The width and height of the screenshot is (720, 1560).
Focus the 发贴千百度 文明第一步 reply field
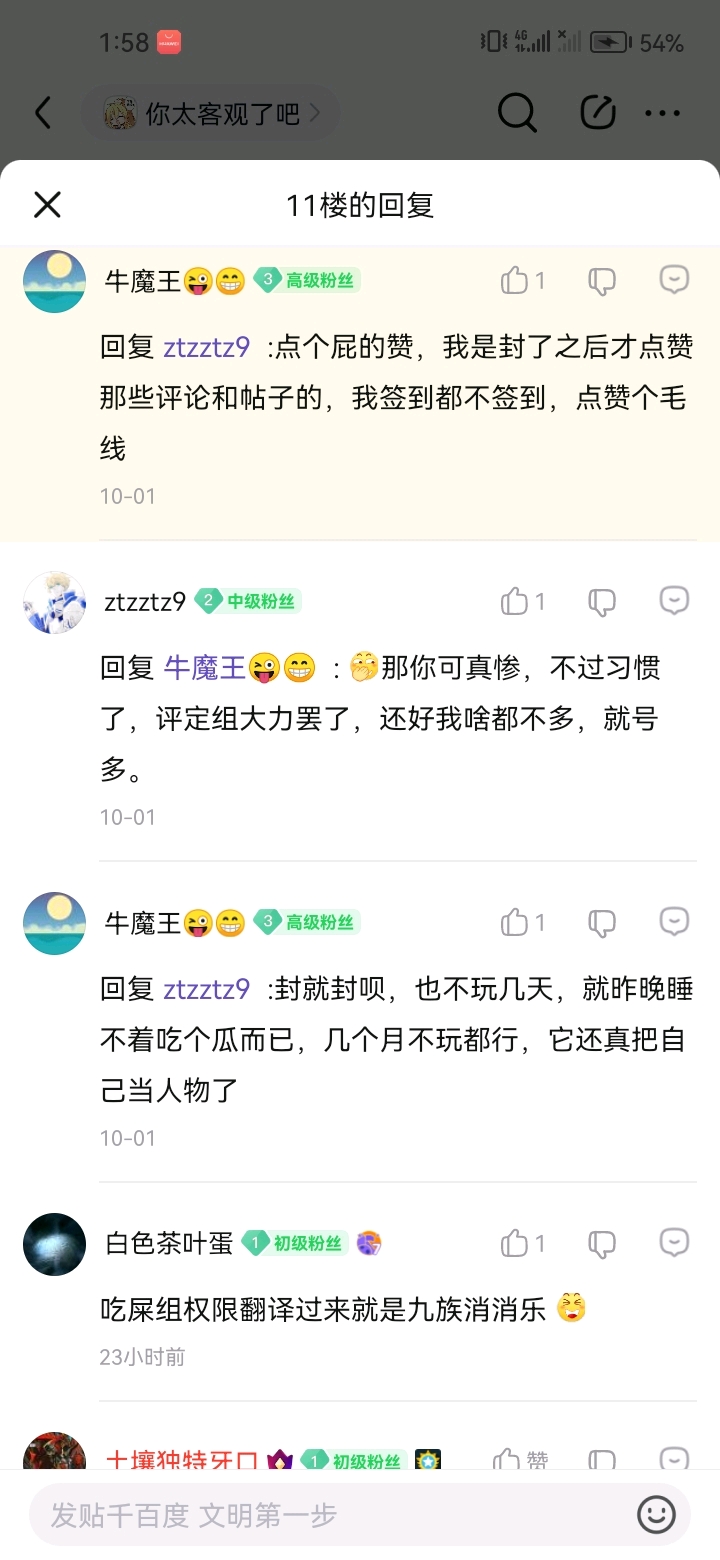point(330,1515)
